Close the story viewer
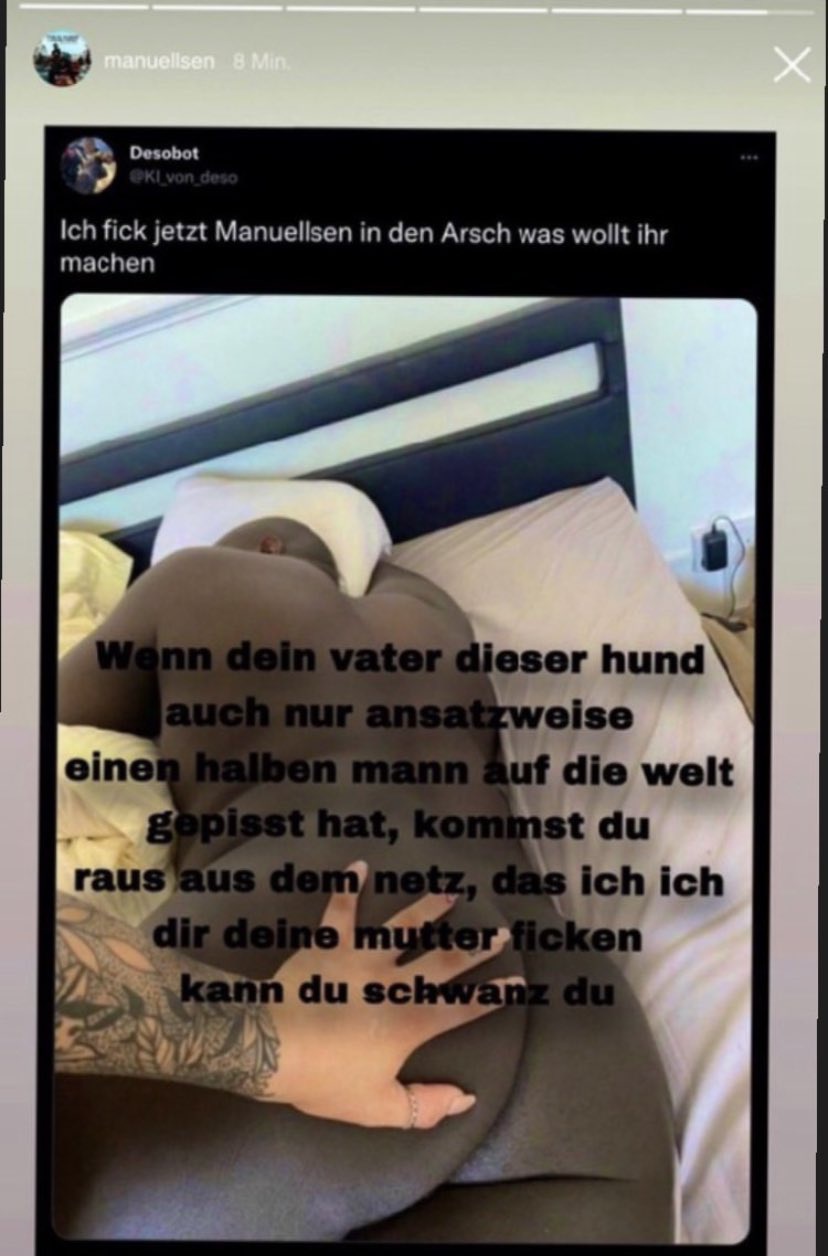Image resolution: width=828 pixels, height=1256 pixels. pyautogui.click(x=791, y=66)
